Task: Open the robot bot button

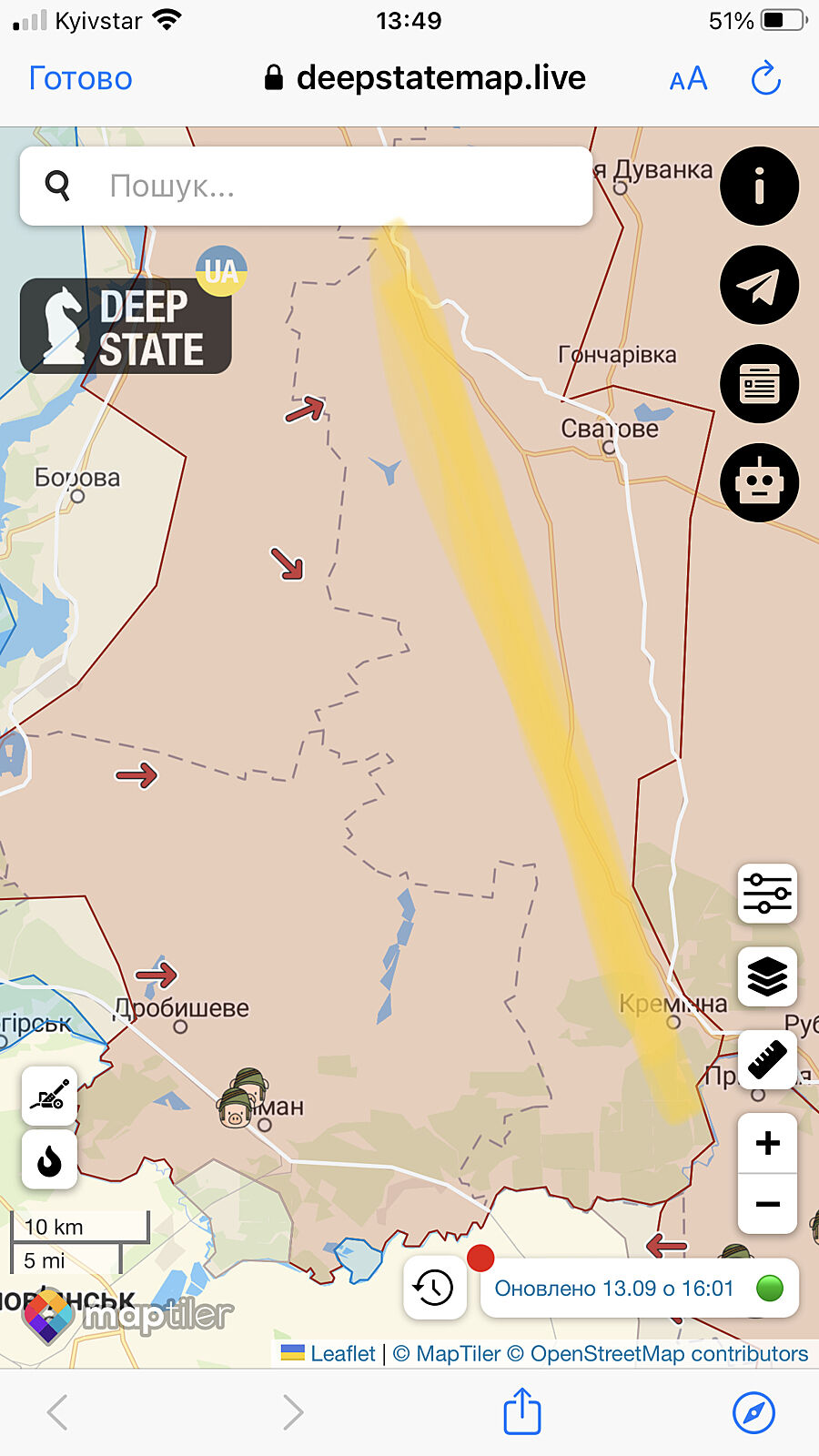Action: tap(759, 482)
